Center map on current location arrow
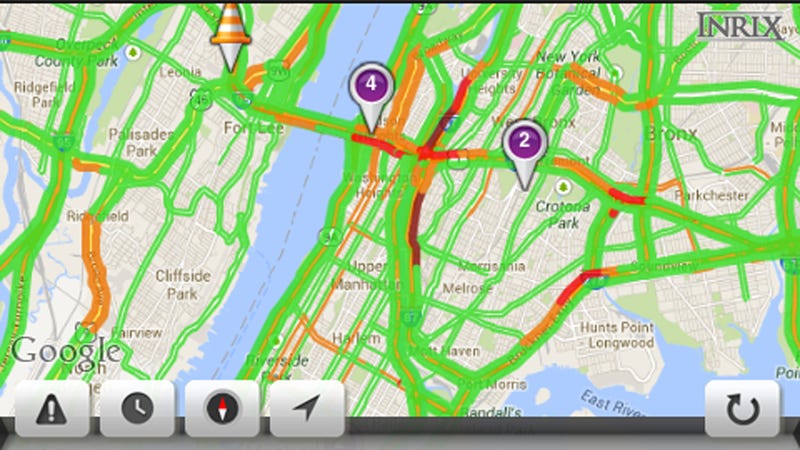Screen dimensions: 800x450 tap(307, 408)
